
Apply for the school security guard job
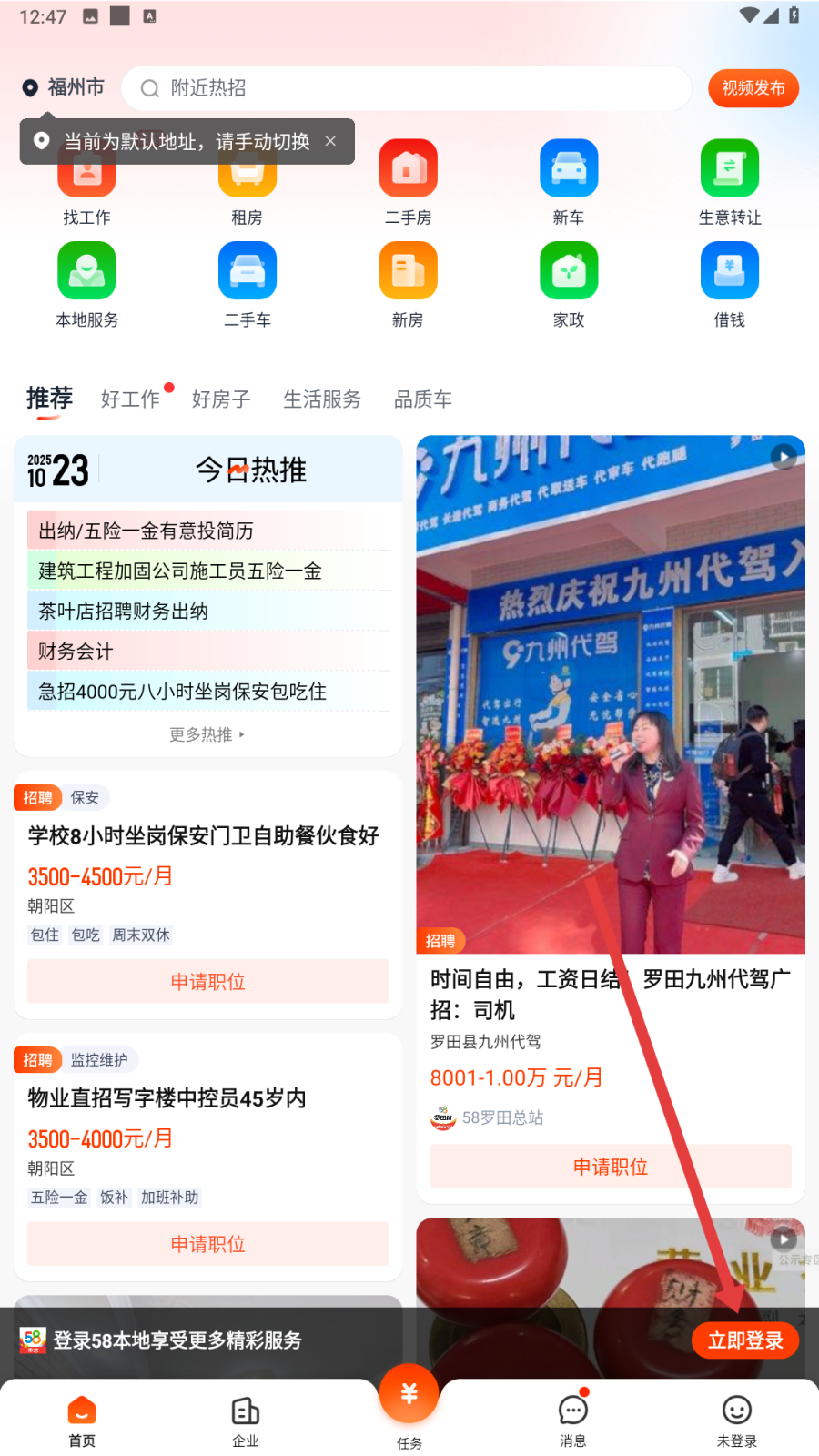point(207,981)
